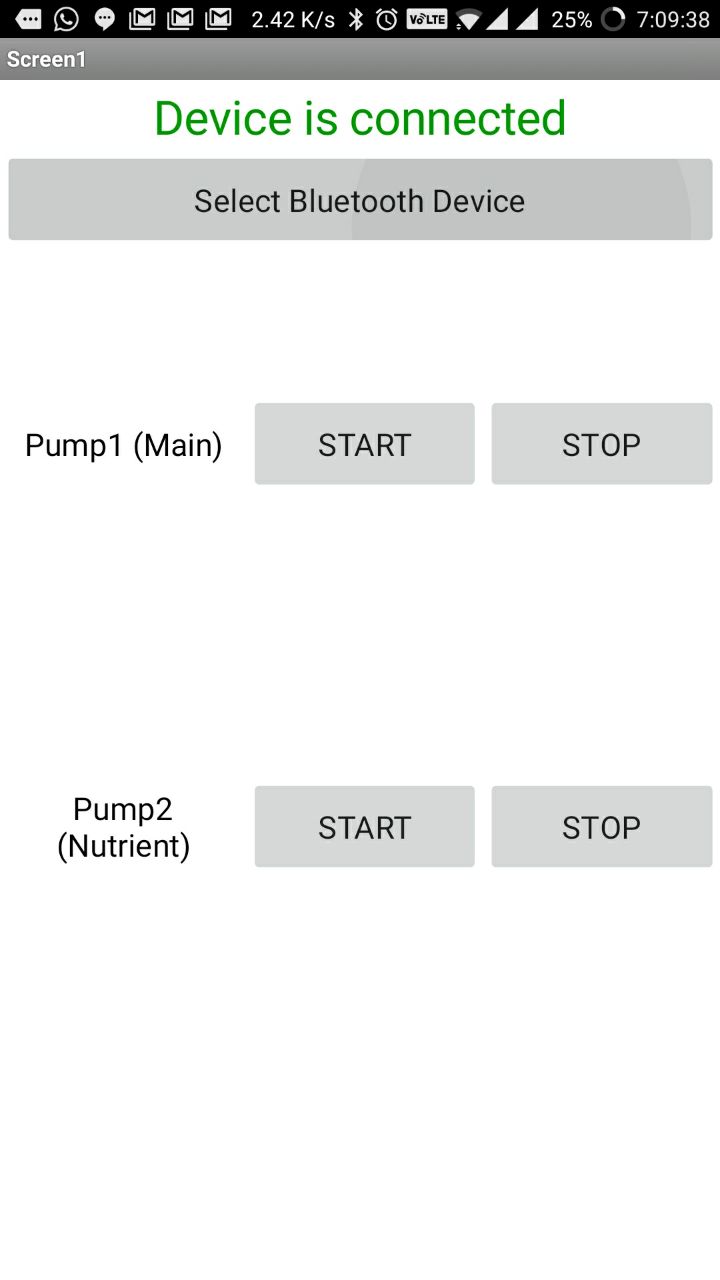Start Pump2 (Nutrient)

[364, 827]
